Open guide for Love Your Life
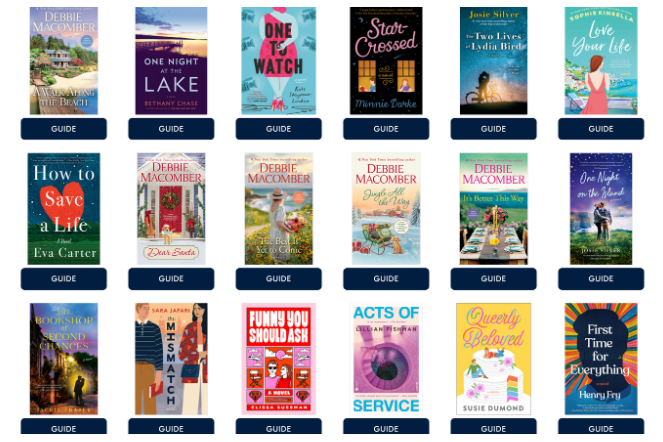 (x=601, y=129)
